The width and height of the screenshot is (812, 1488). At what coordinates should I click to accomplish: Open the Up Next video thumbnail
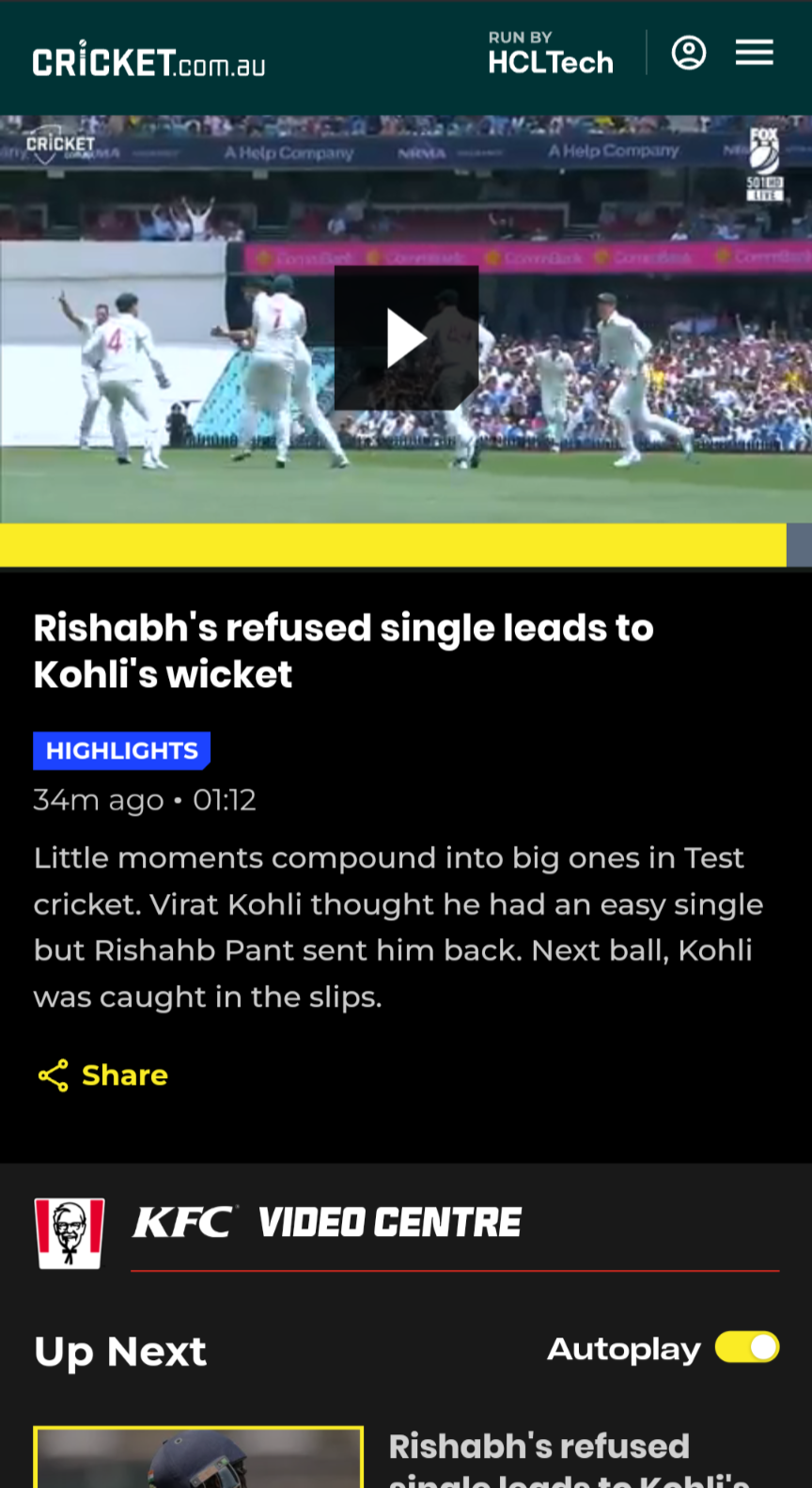(x=198, y=1457)
